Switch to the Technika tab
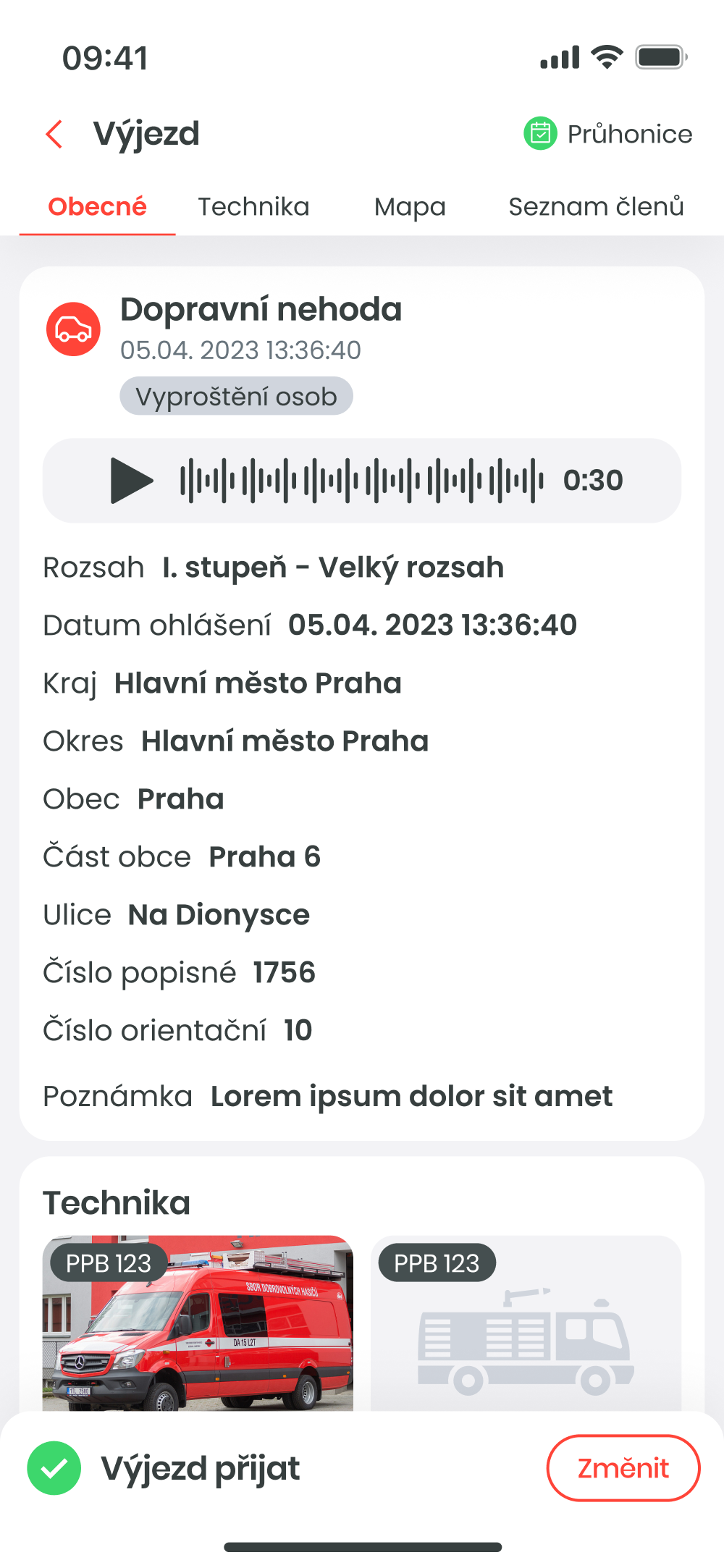The image size is (724, 1568). tap(253, 207)
